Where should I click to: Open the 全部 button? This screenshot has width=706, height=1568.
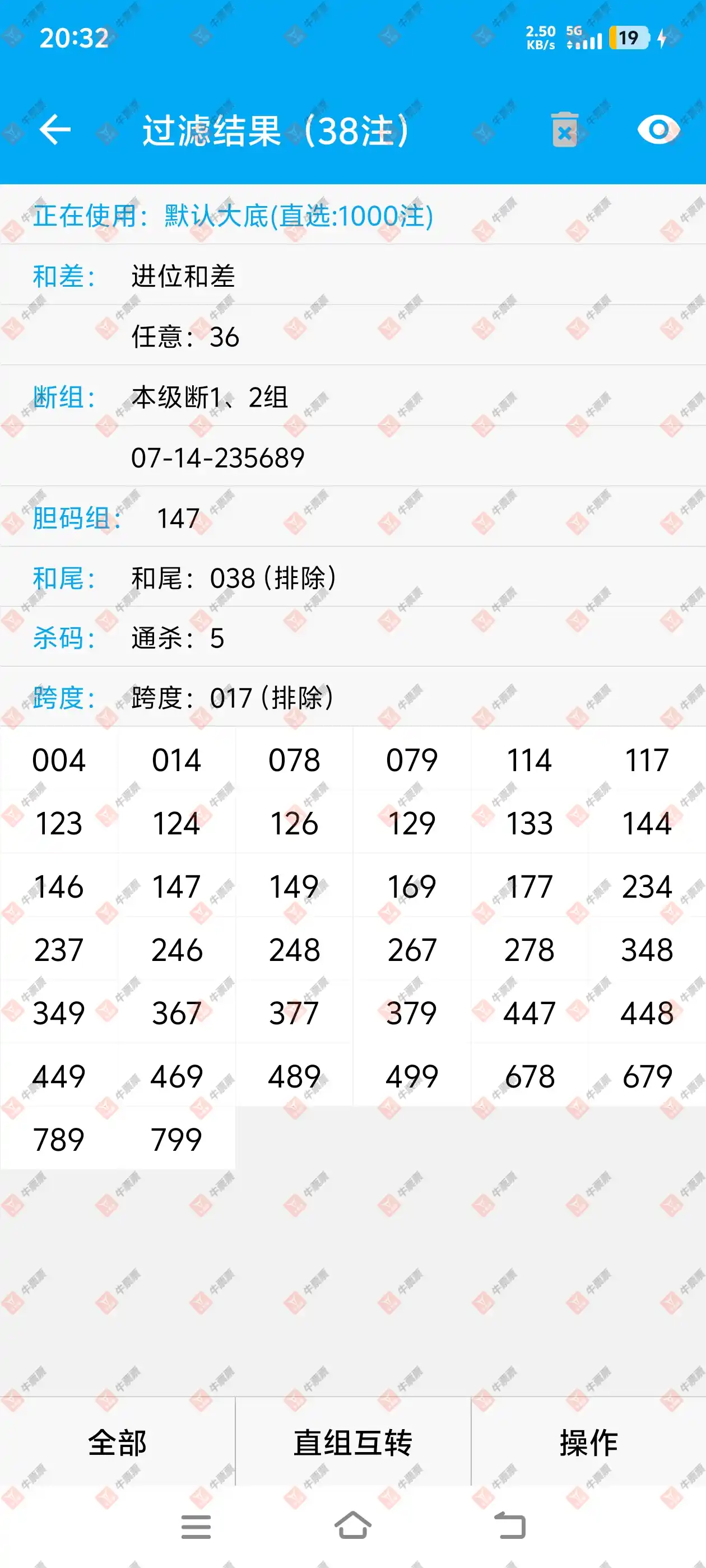(118, 1442)
